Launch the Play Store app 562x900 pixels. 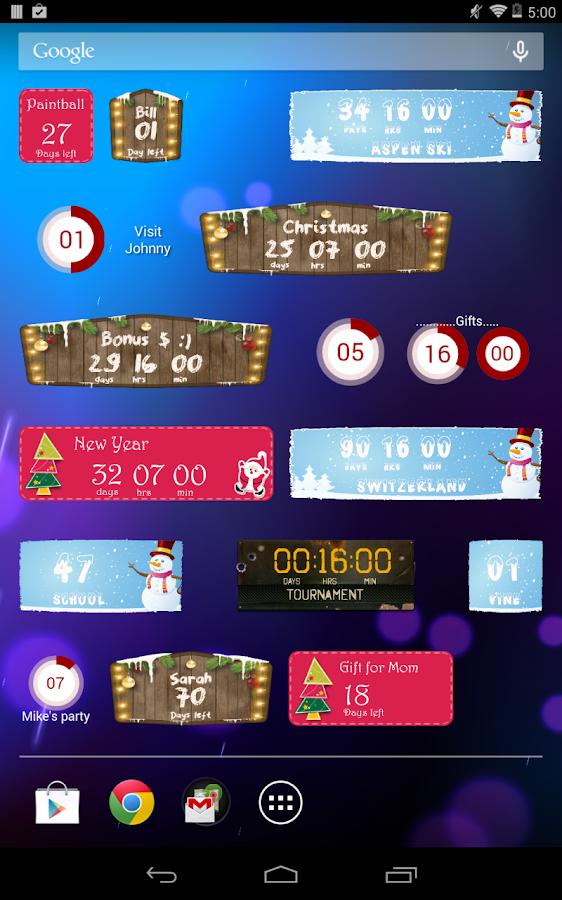tap(57, 802)
